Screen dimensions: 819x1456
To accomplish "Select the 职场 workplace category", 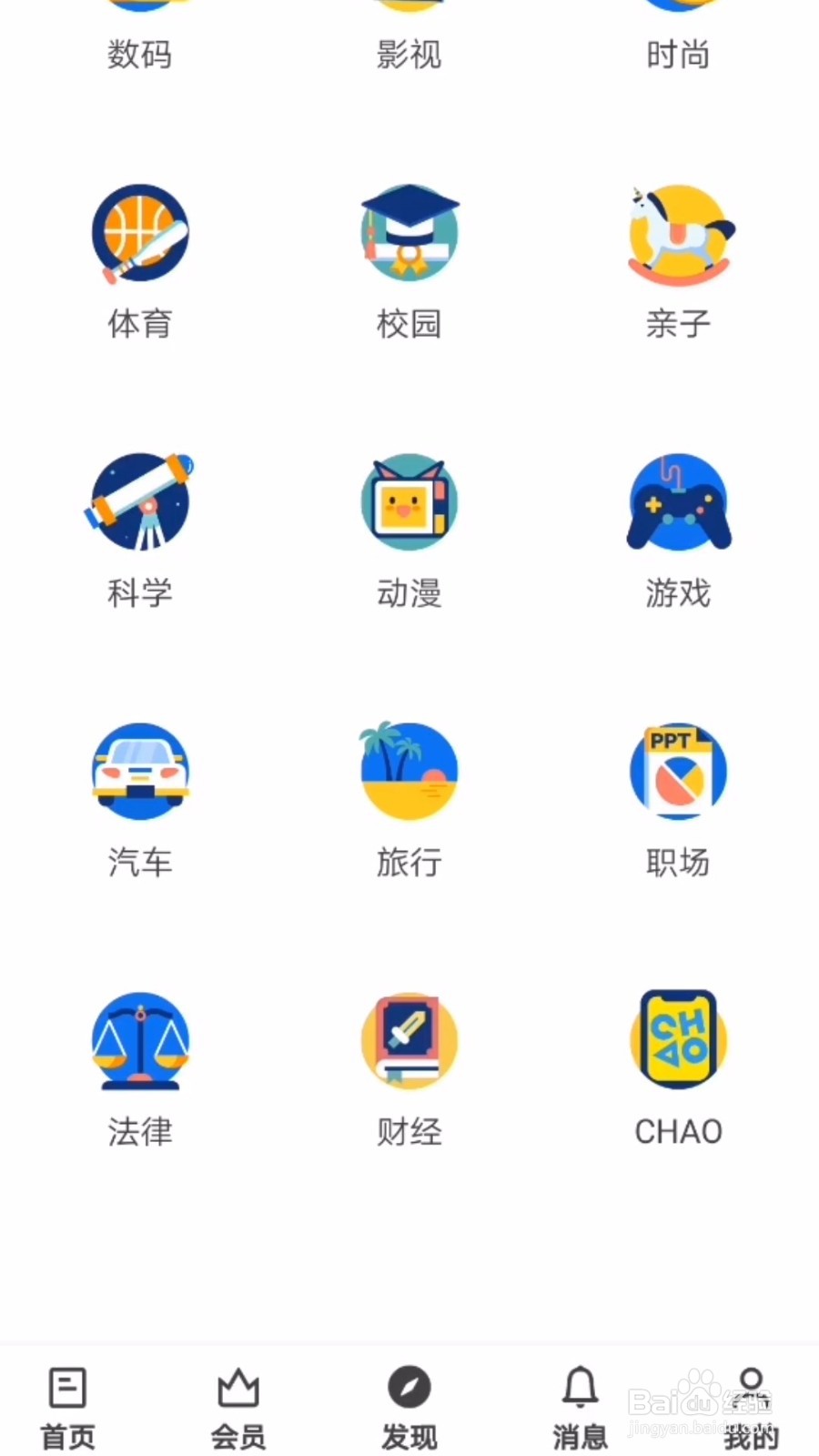I will tap(678, 798).
